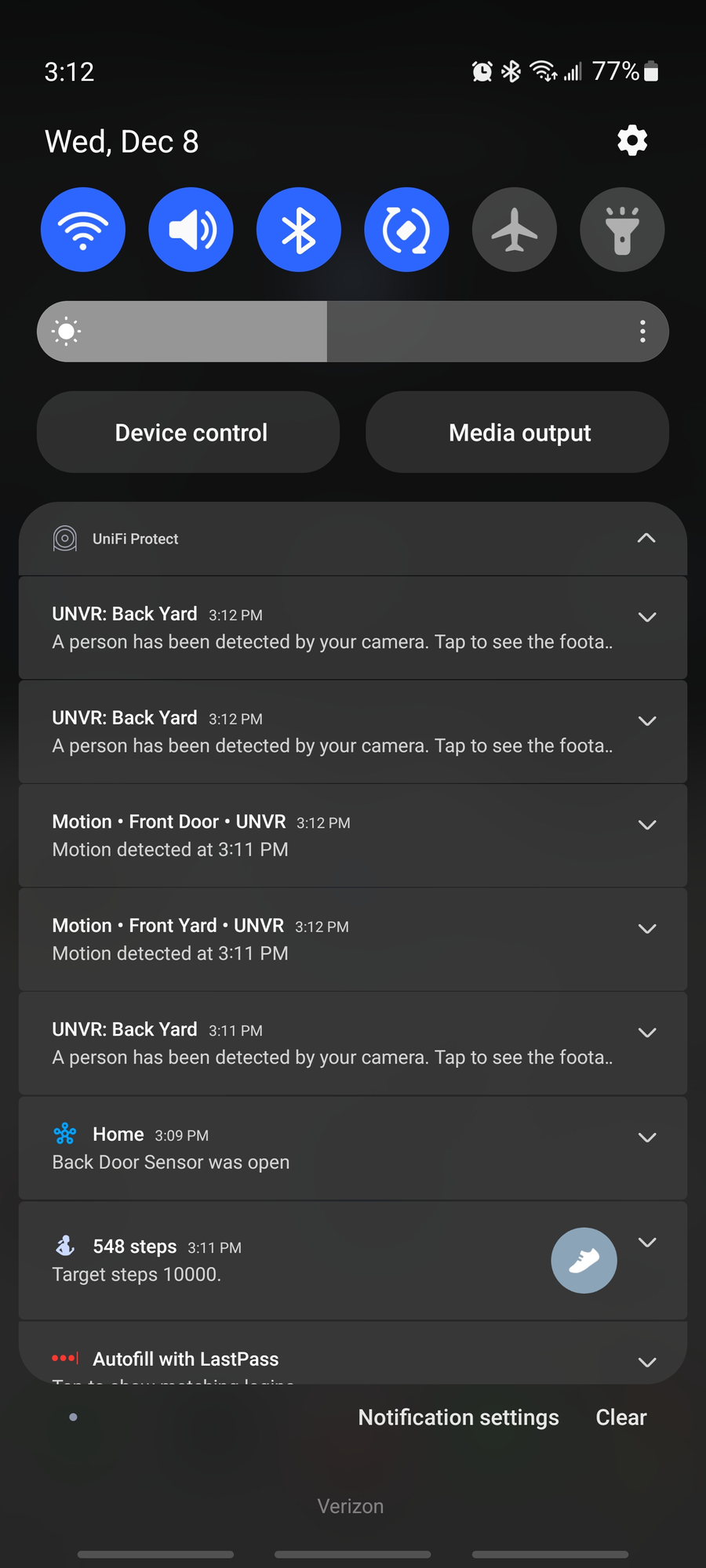Turn off Bluetooth
Image resolution: width=706 pixels, height=1568 pixels.
tap(299, 230)
